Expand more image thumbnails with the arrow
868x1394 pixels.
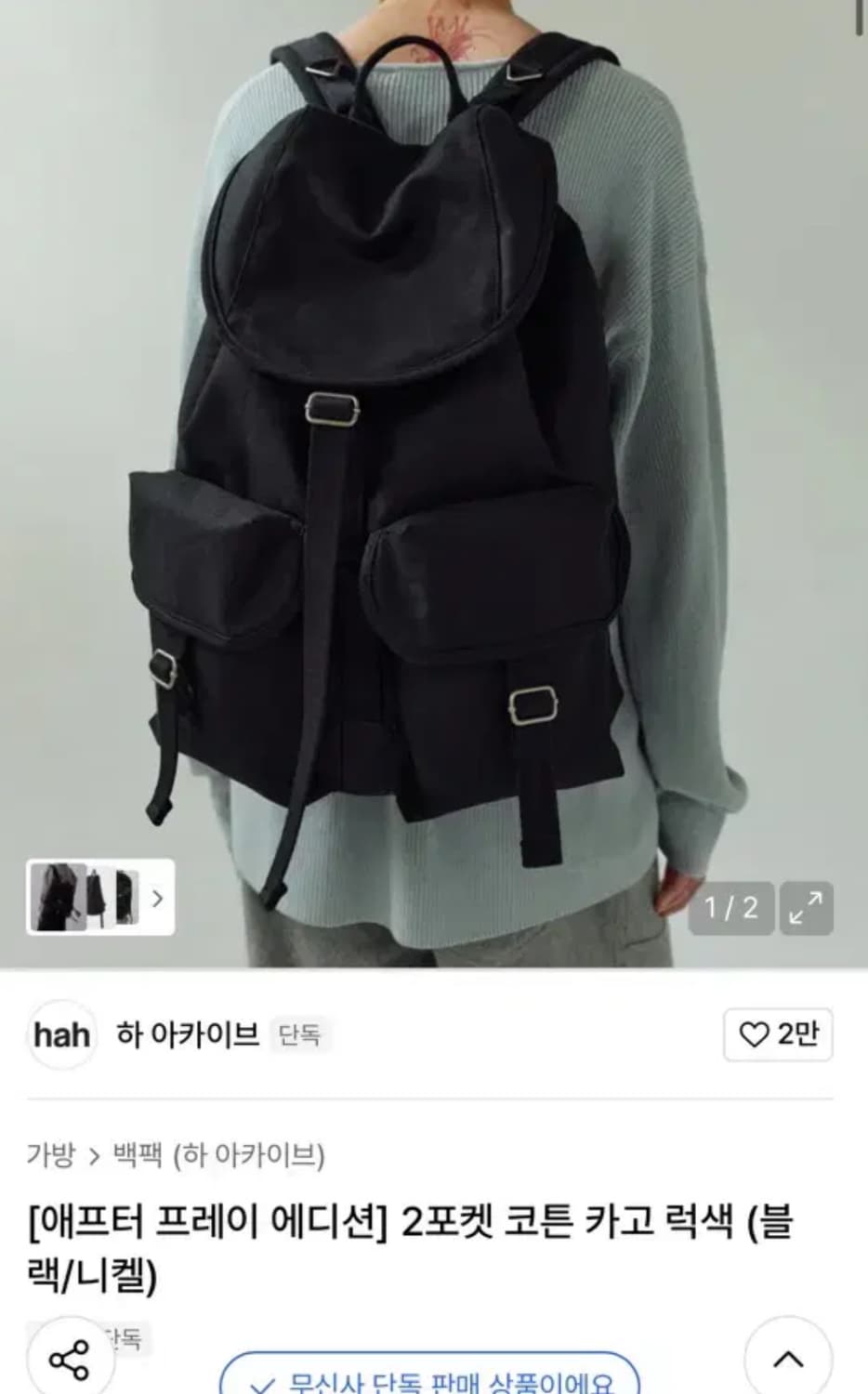[158, 898]
